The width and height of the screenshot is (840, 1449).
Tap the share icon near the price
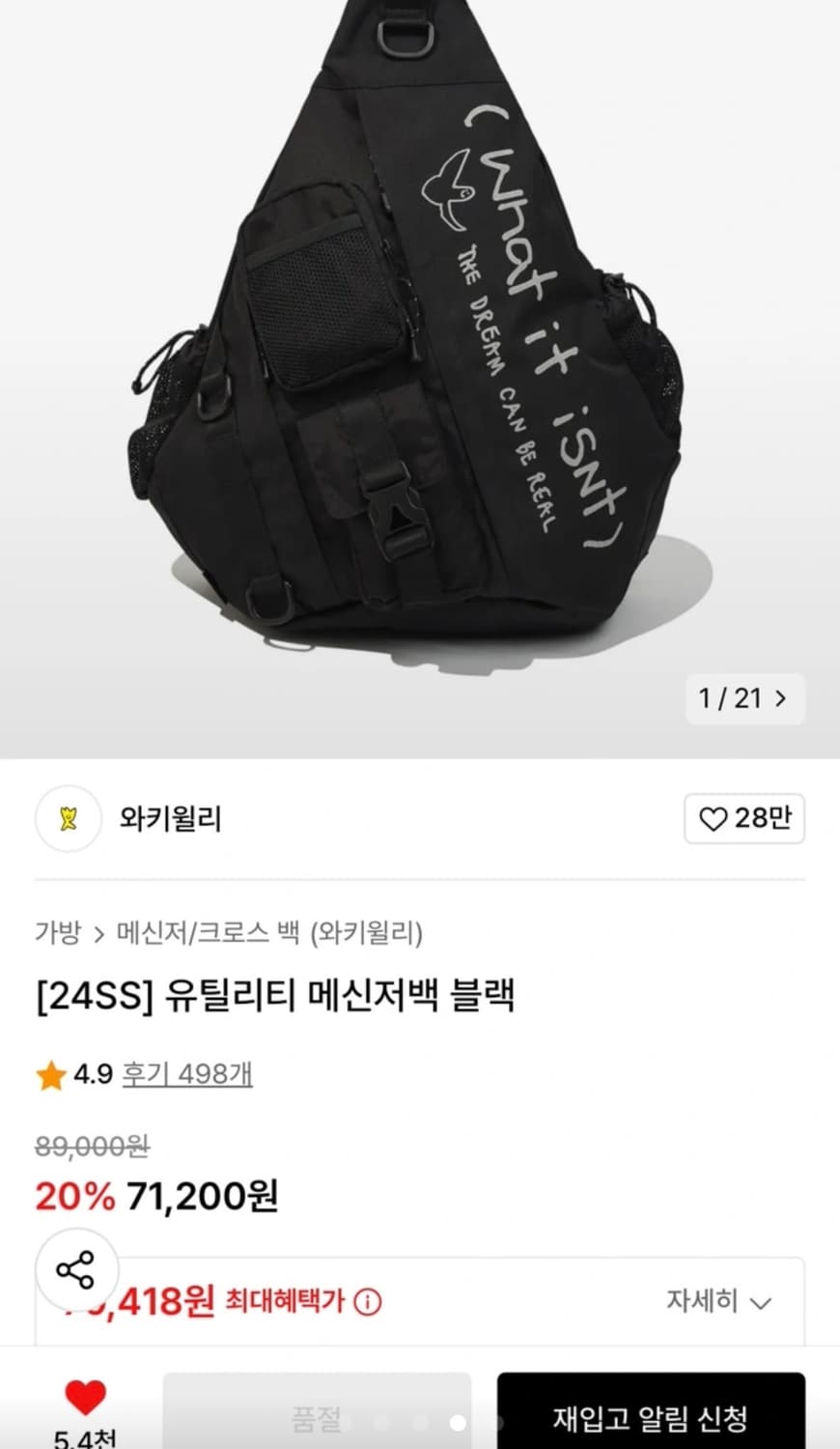(77, 1270)
